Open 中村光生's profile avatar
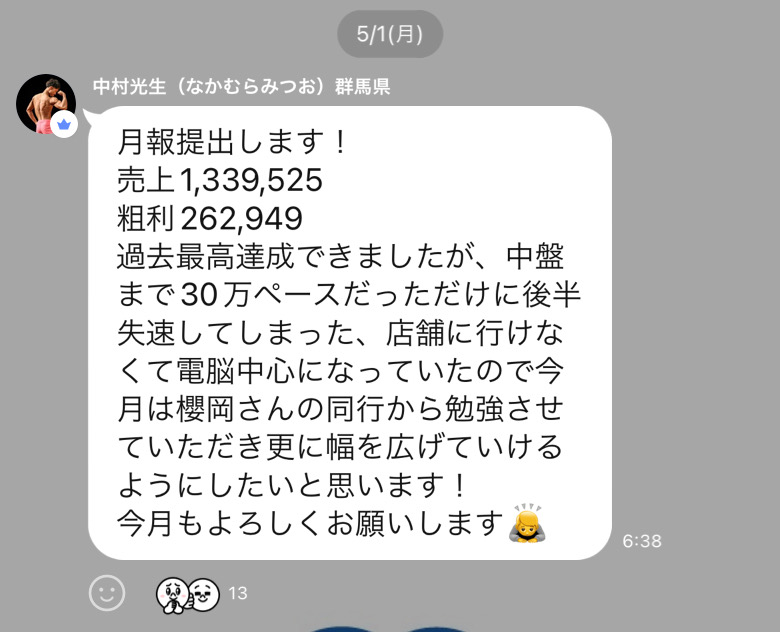Viewport: 780px width, 632px height. pyautogui.click(x=46, y=104)
